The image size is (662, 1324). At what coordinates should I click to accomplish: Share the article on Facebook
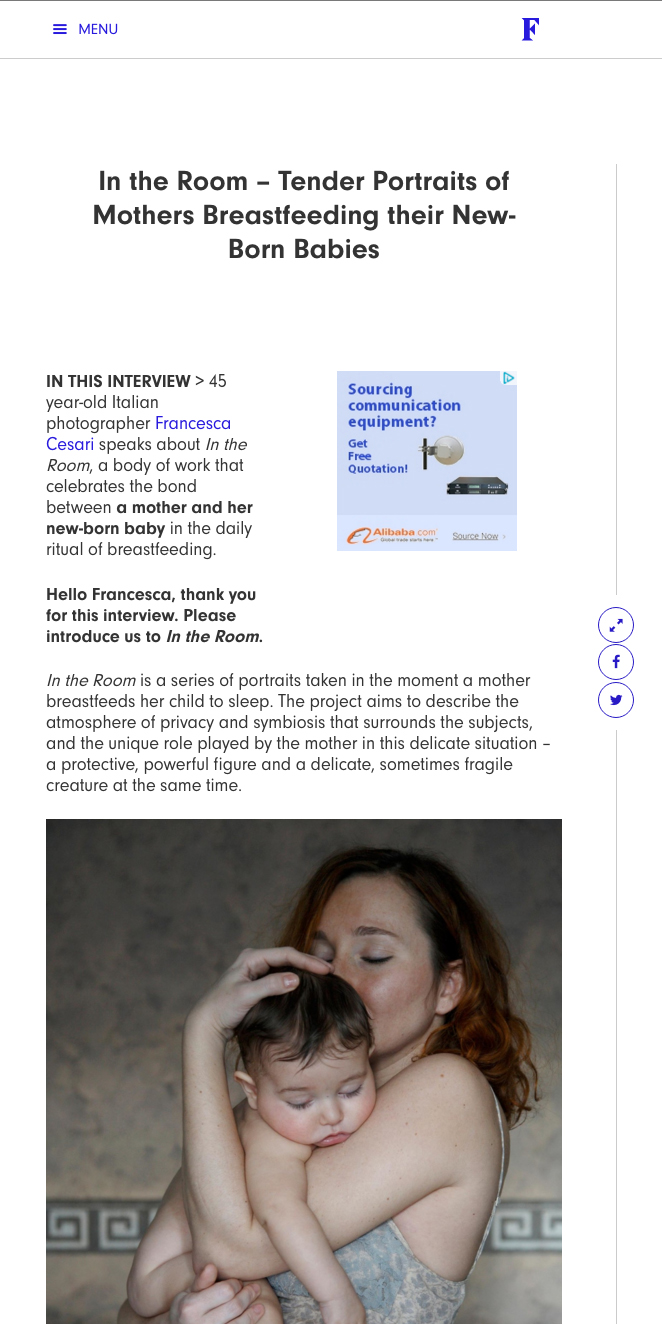point(616,662)
